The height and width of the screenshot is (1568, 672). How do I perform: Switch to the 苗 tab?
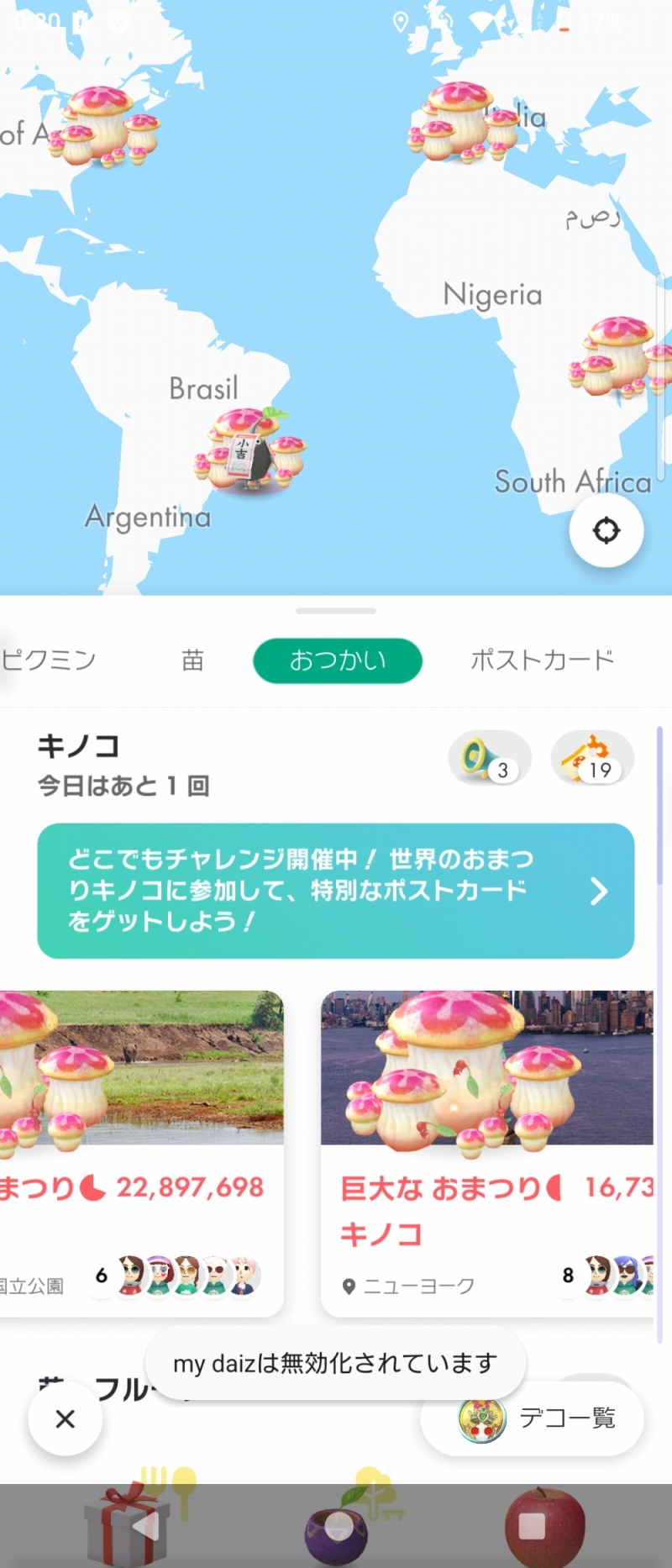point(193,660)
